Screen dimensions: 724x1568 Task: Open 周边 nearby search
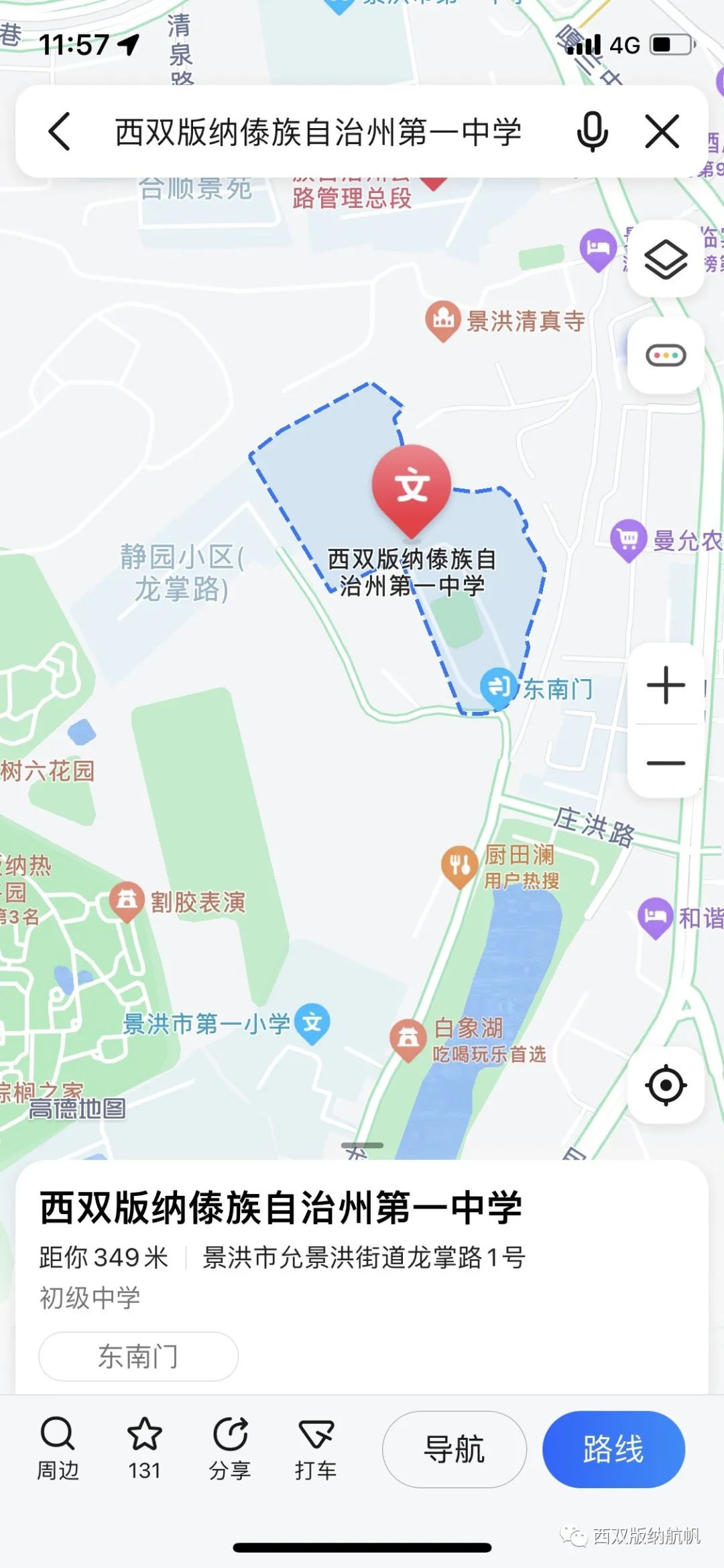pos(58,1449)
